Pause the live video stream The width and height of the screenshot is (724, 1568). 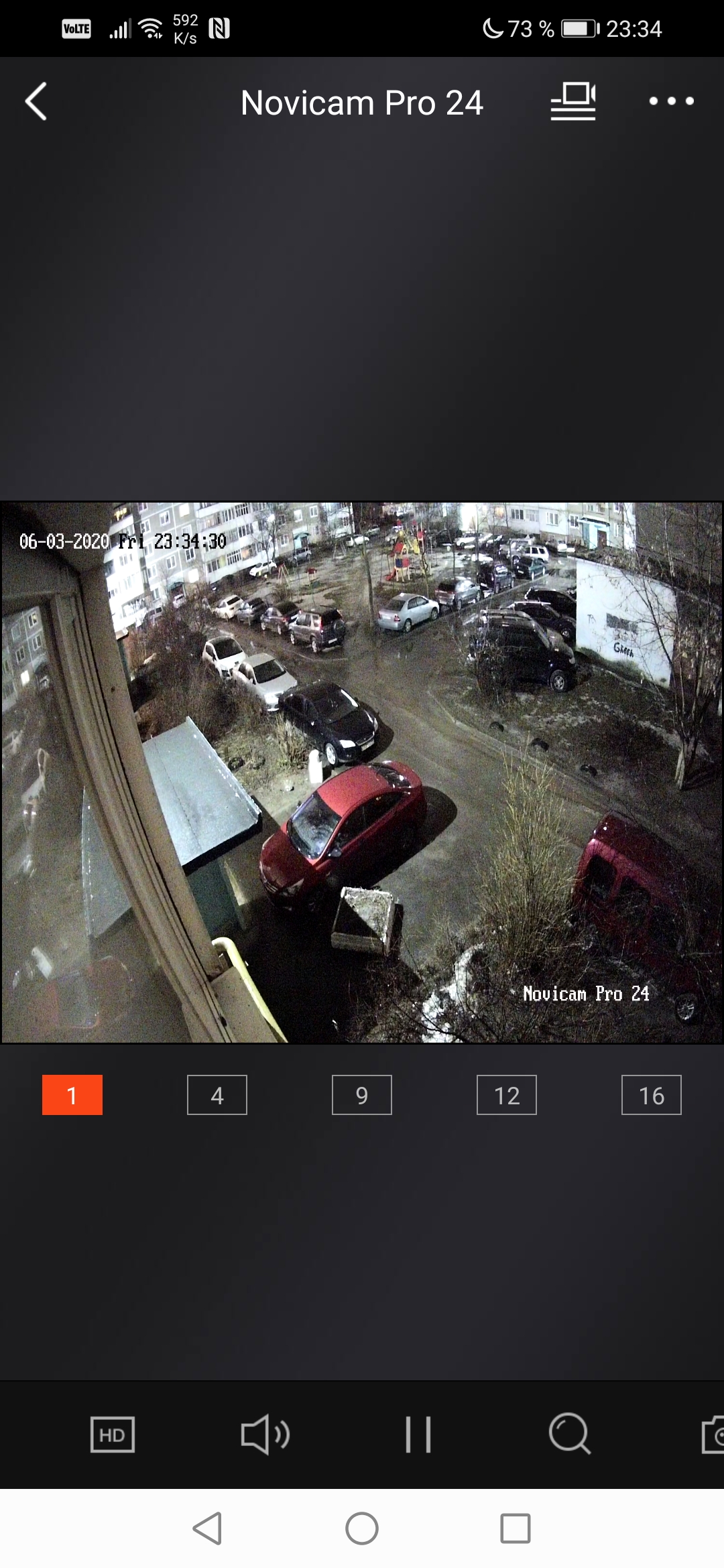[418, 1435]
